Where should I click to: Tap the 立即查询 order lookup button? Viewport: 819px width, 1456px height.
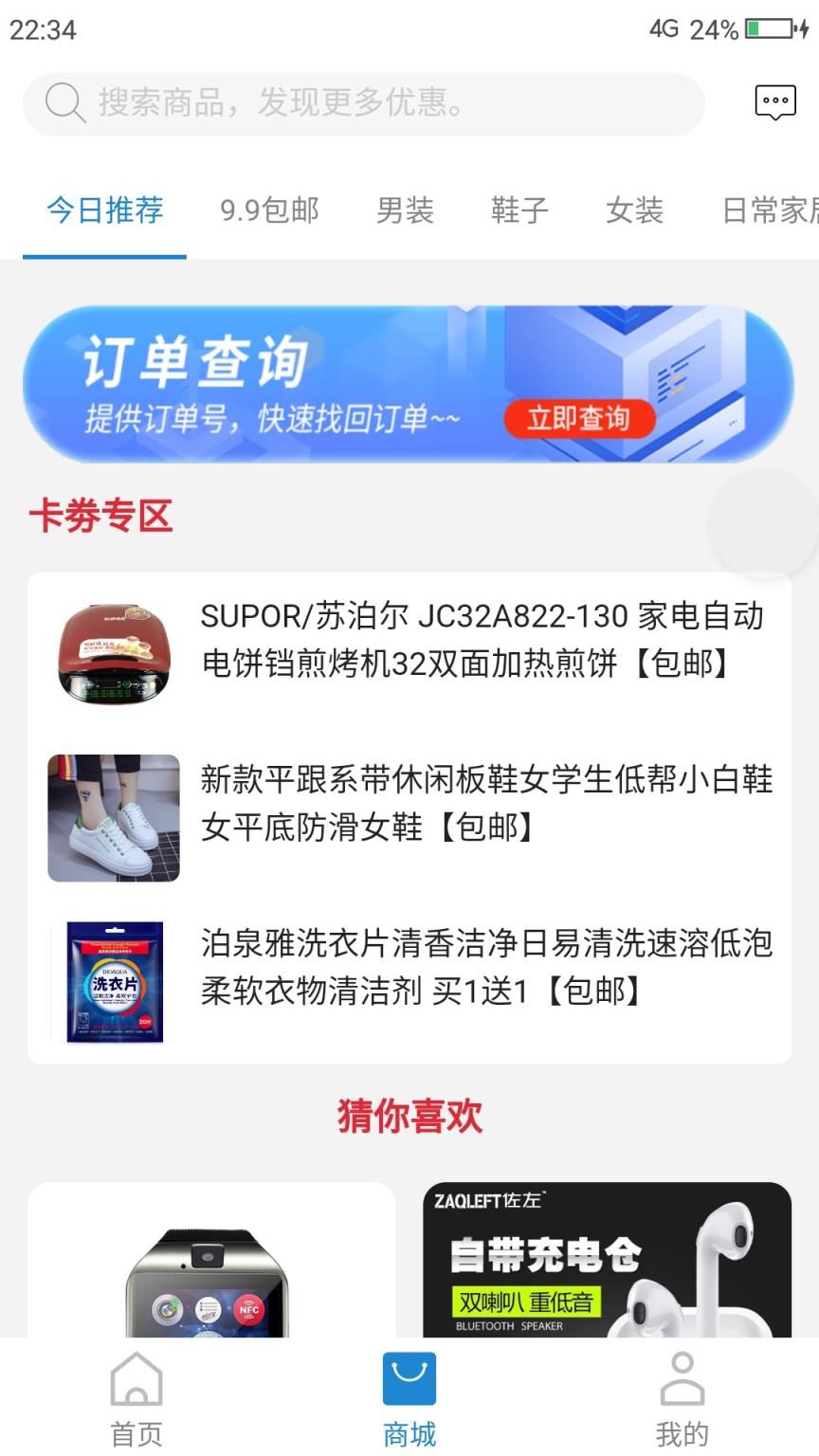579,419
